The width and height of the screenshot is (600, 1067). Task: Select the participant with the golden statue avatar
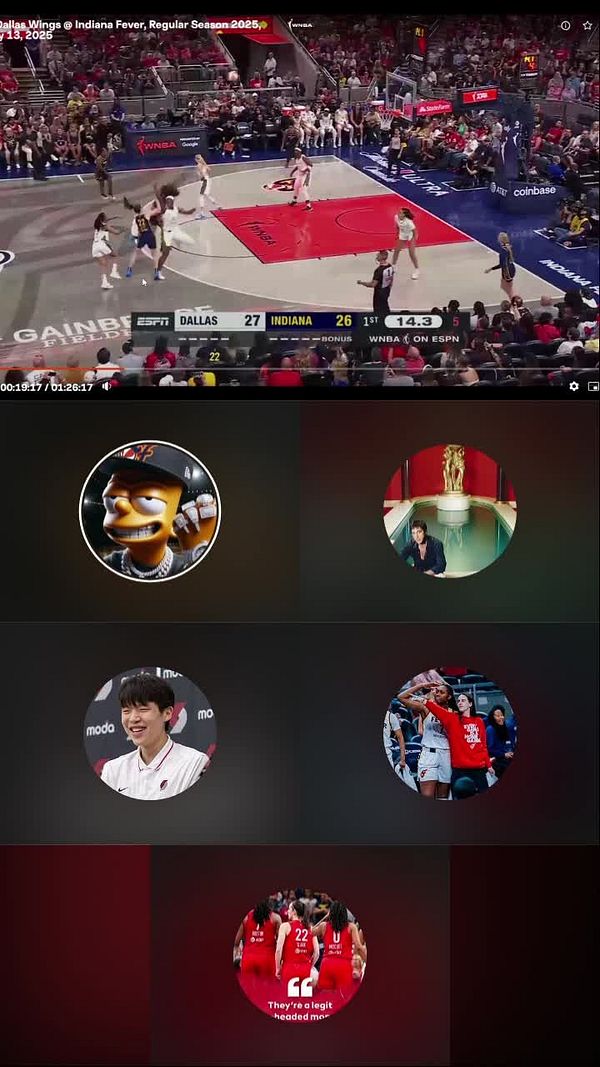pos(450,511)
